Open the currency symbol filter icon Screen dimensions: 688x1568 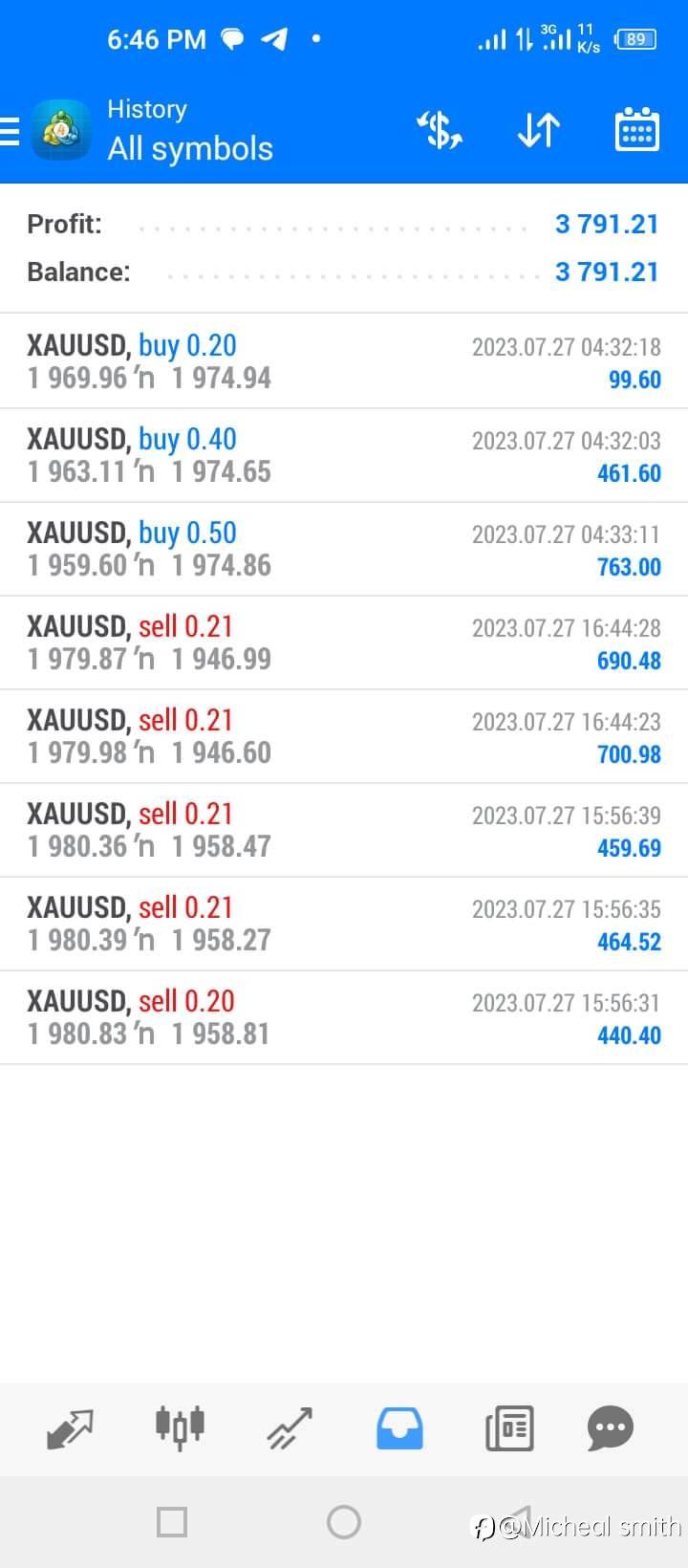tap(440, 130)
